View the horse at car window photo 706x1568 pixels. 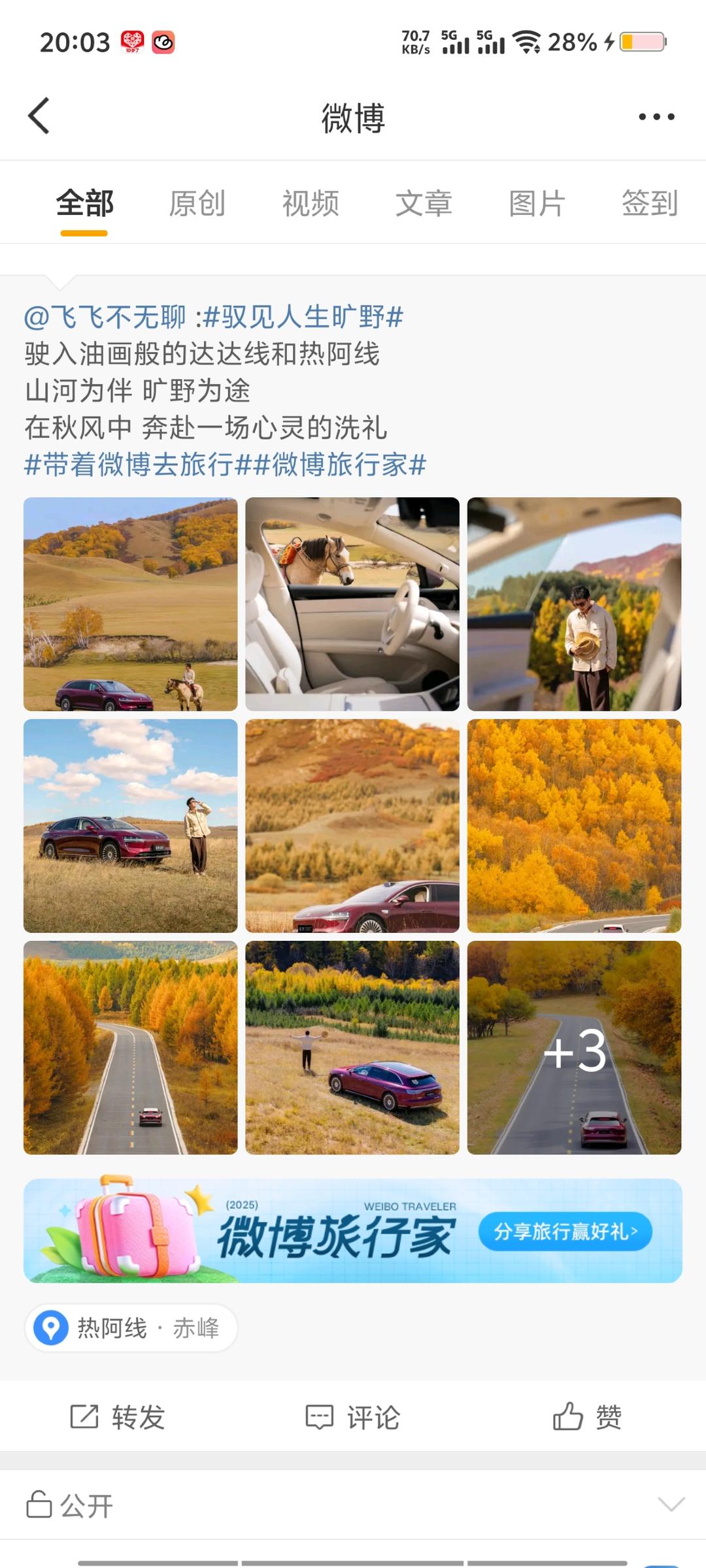352,604
